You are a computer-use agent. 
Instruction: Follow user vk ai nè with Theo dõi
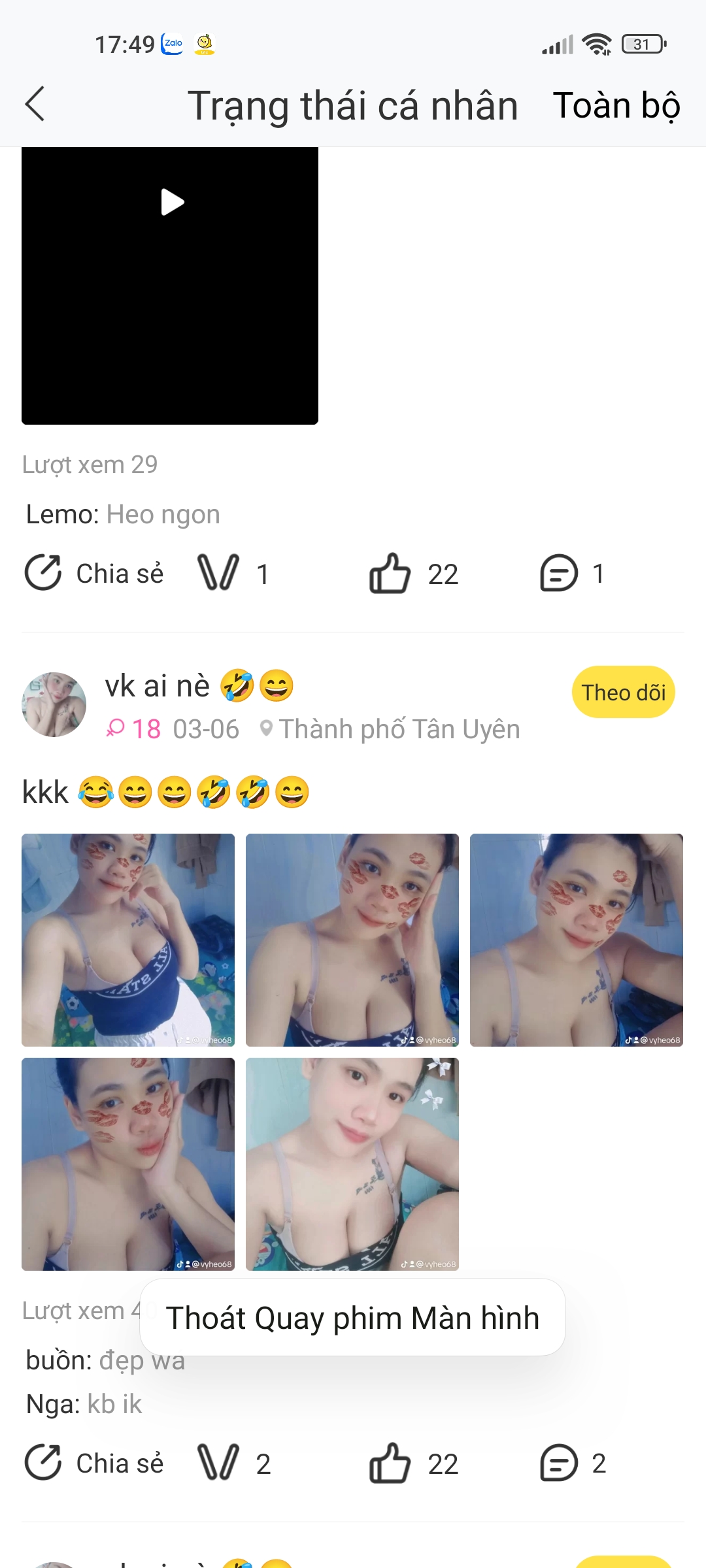tap(623, 693)
